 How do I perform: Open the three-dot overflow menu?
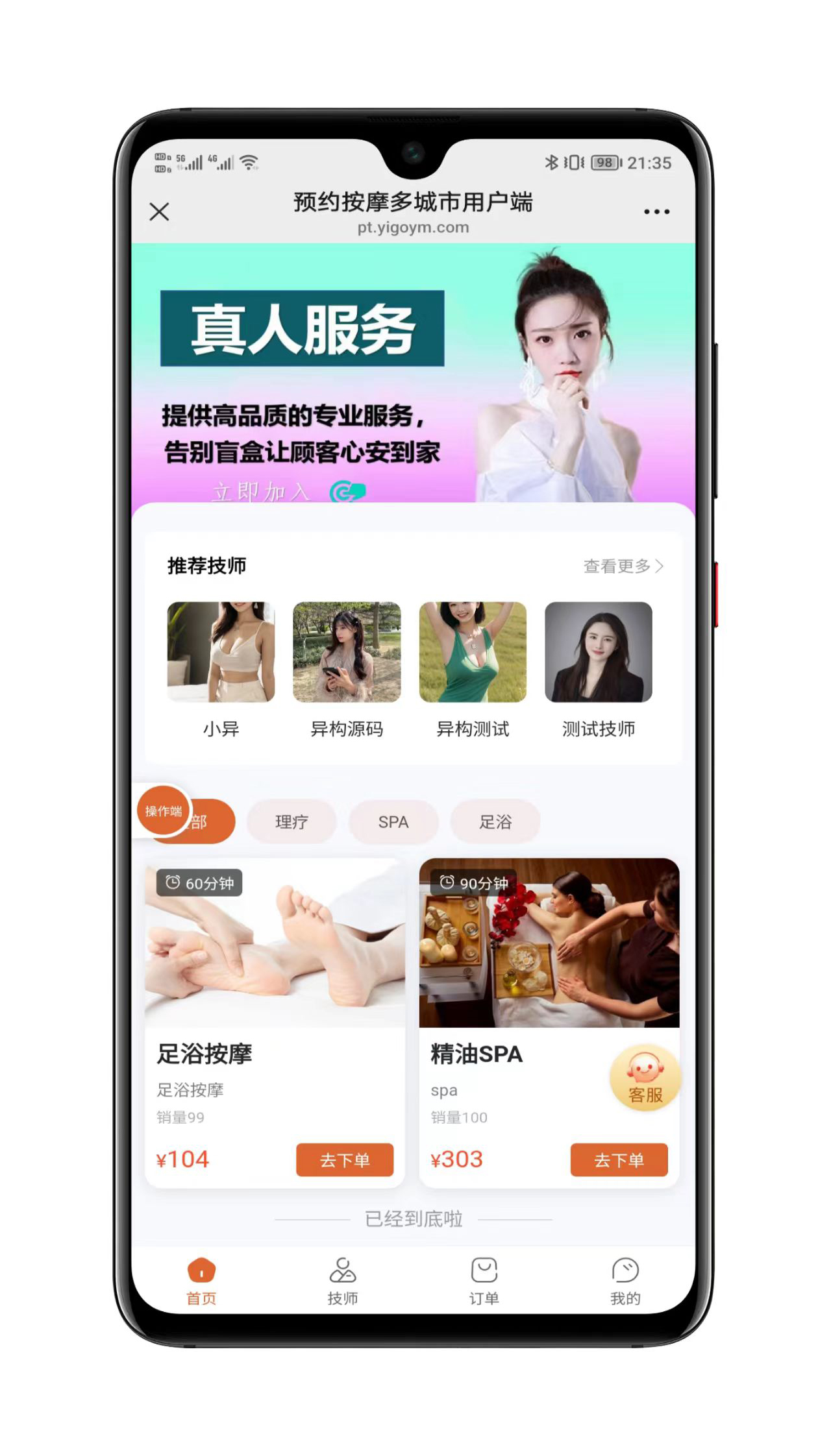[x=656, y=212]
